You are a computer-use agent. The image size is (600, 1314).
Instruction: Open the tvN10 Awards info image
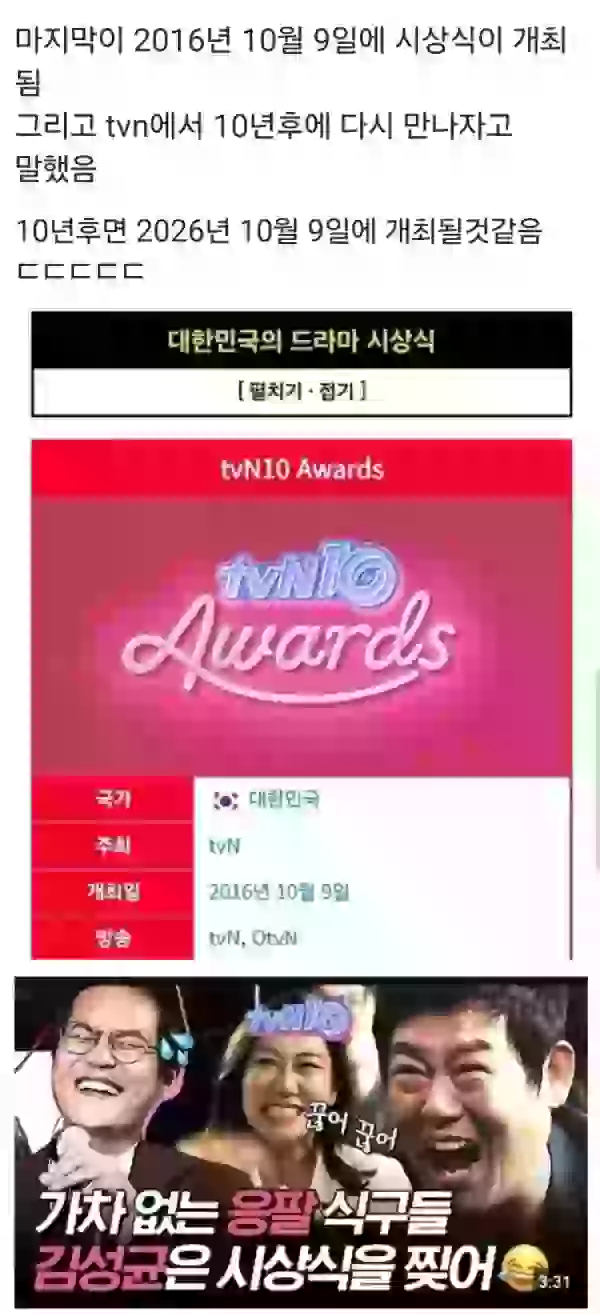pyautogui.click(x=301, y=640)
